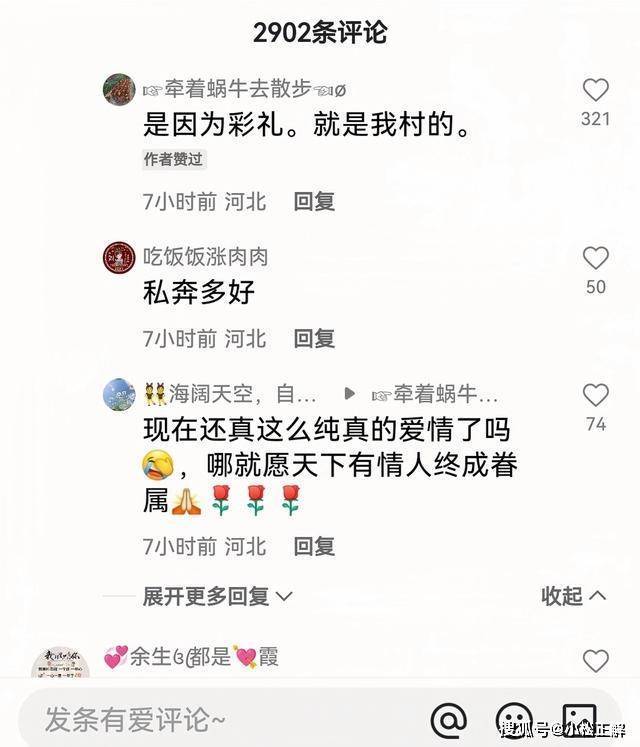Open 牵着蜗牛去散步's profile avatar
The width and height of the screenshot is (640, 747).
pyautogui.click(x=119, y=89)
